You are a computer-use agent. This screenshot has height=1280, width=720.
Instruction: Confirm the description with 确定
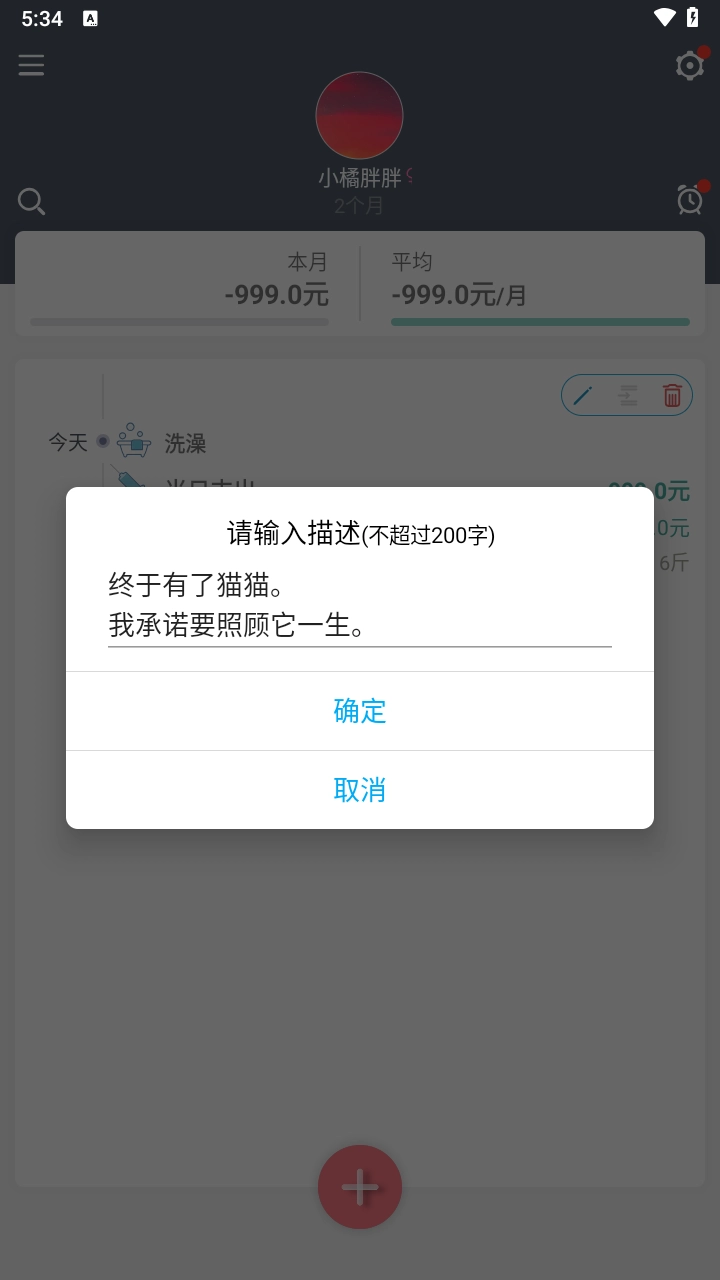[360, 711]
